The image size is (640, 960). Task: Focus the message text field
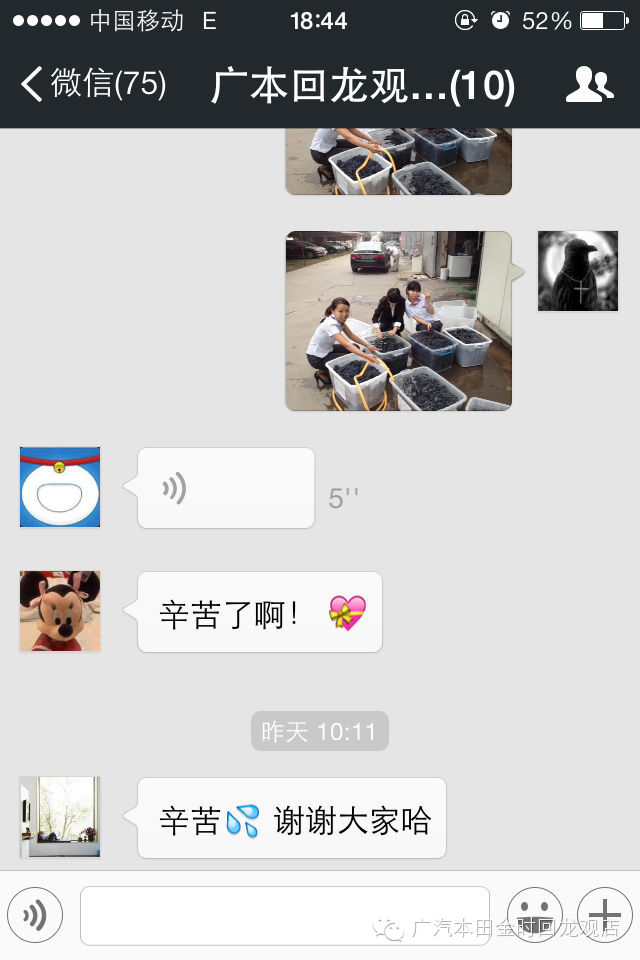(x=285, y=914)
